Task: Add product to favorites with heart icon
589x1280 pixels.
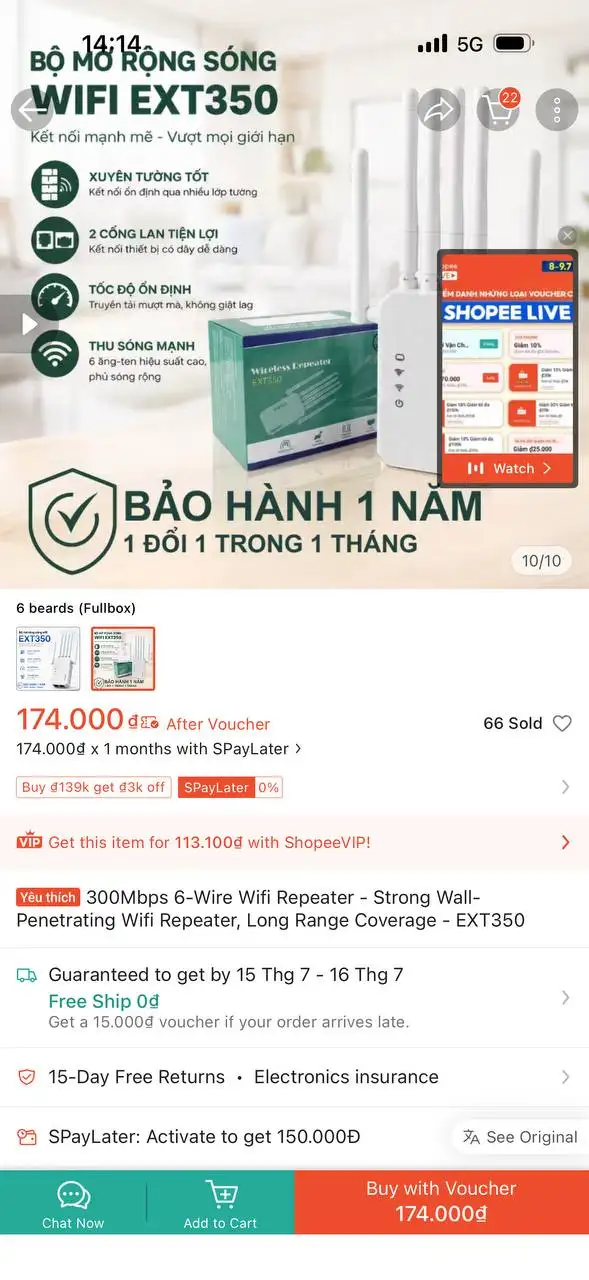Action: 562,723
